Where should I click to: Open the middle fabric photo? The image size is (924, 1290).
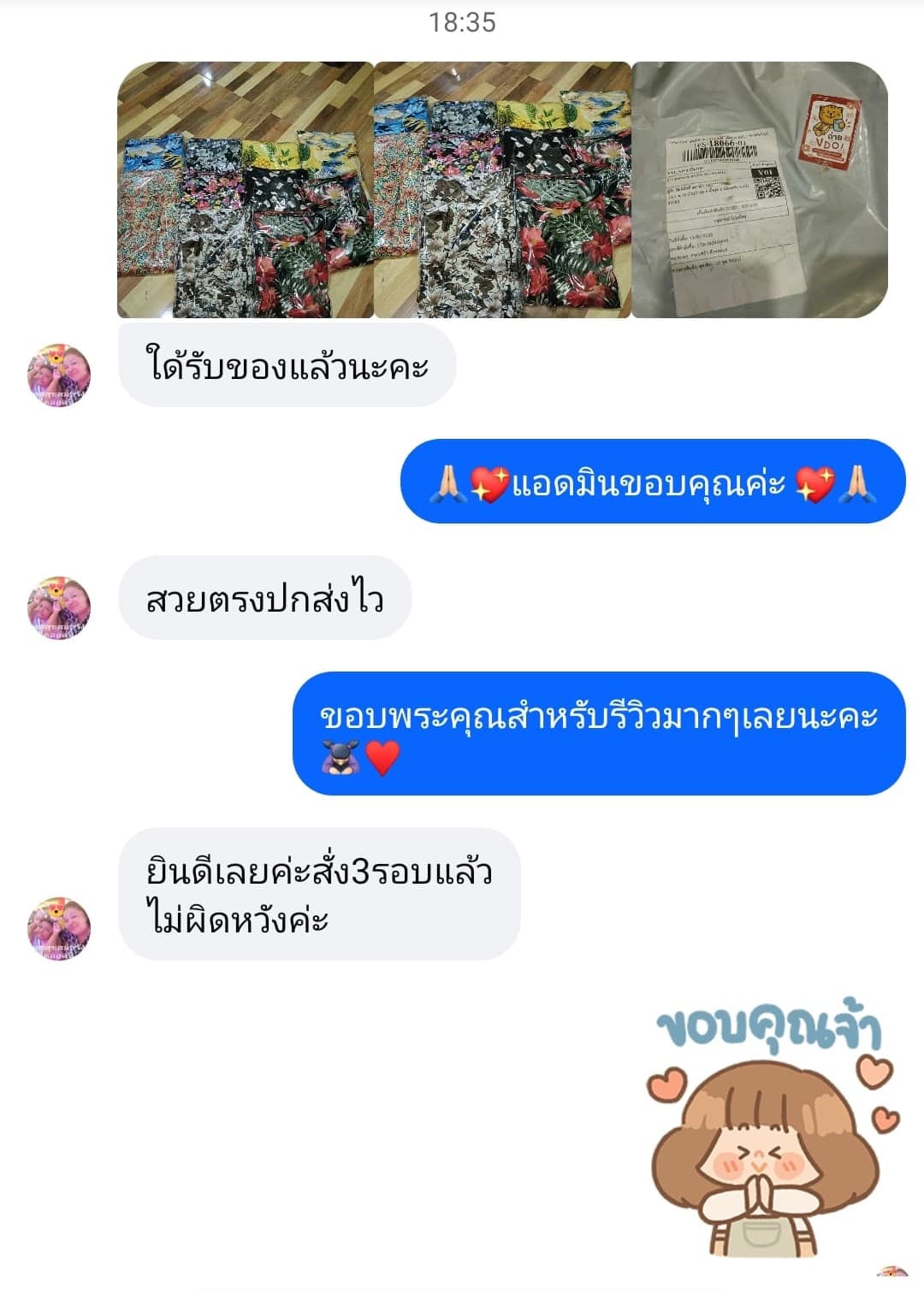point(502,190)
